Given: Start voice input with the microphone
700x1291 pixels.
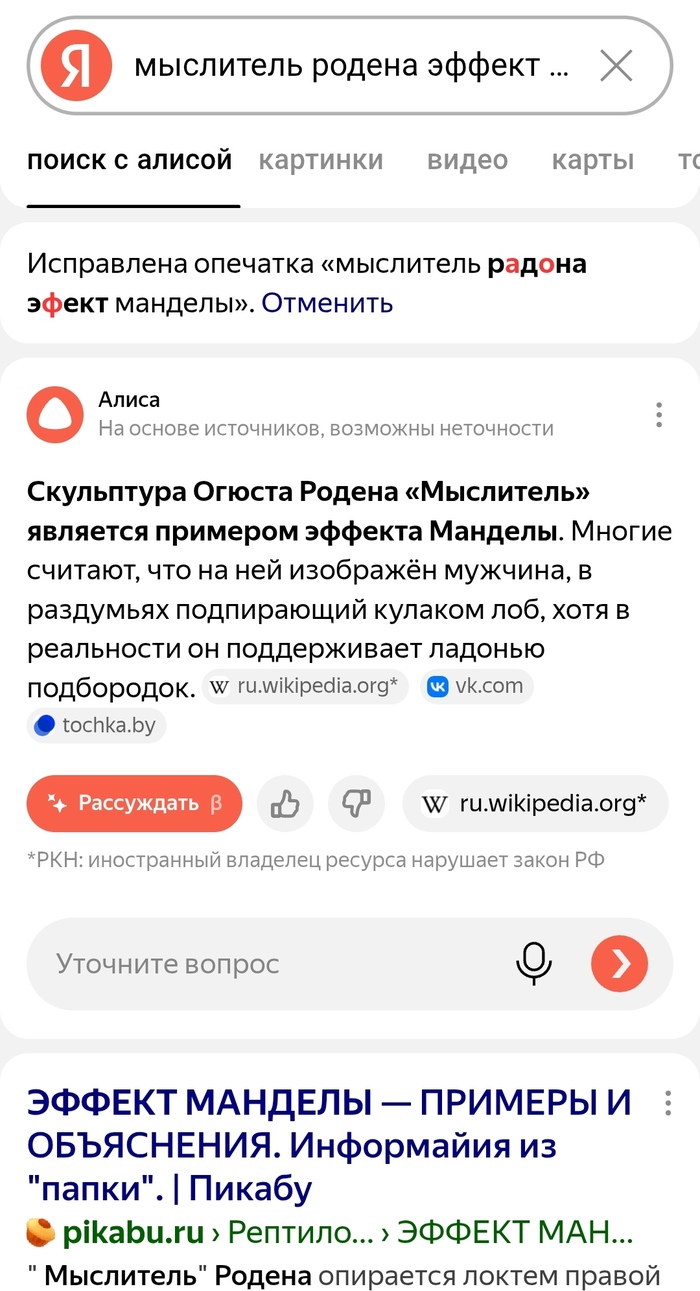Looking at the screenshot, I should coord(534,964).
